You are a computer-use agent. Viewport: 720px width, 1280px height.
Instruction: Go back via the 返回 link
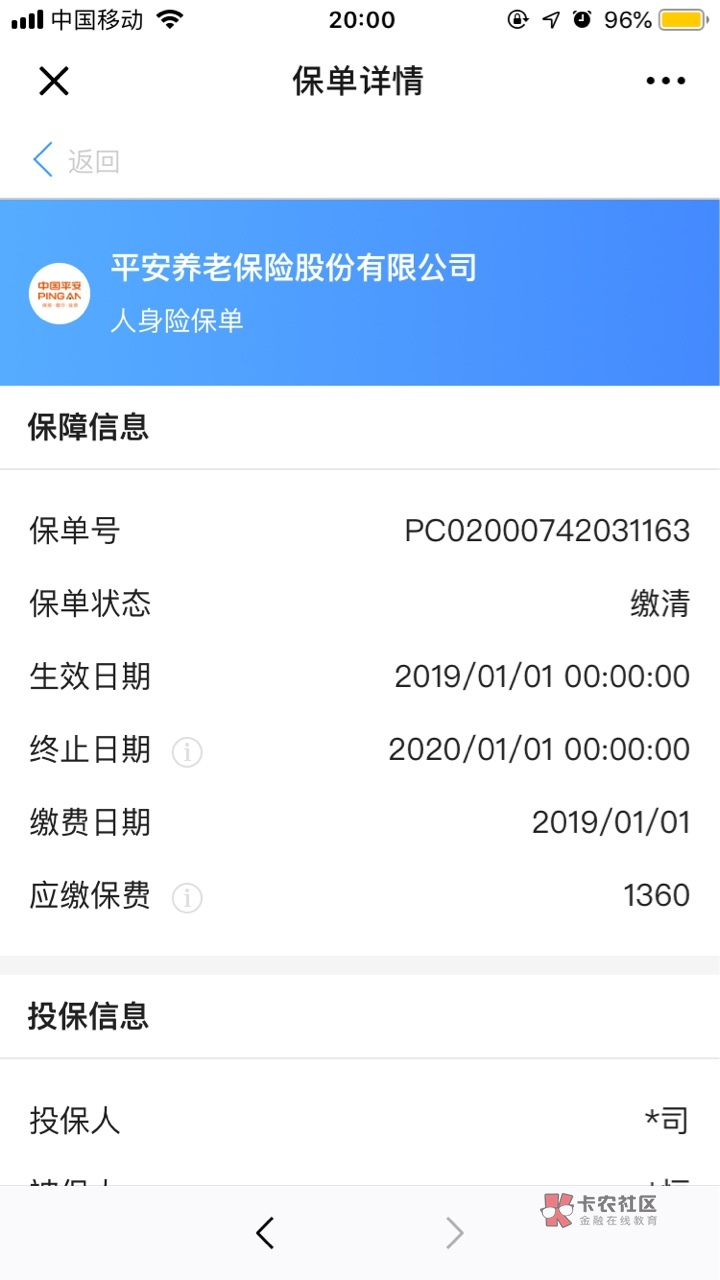(76, 160)
